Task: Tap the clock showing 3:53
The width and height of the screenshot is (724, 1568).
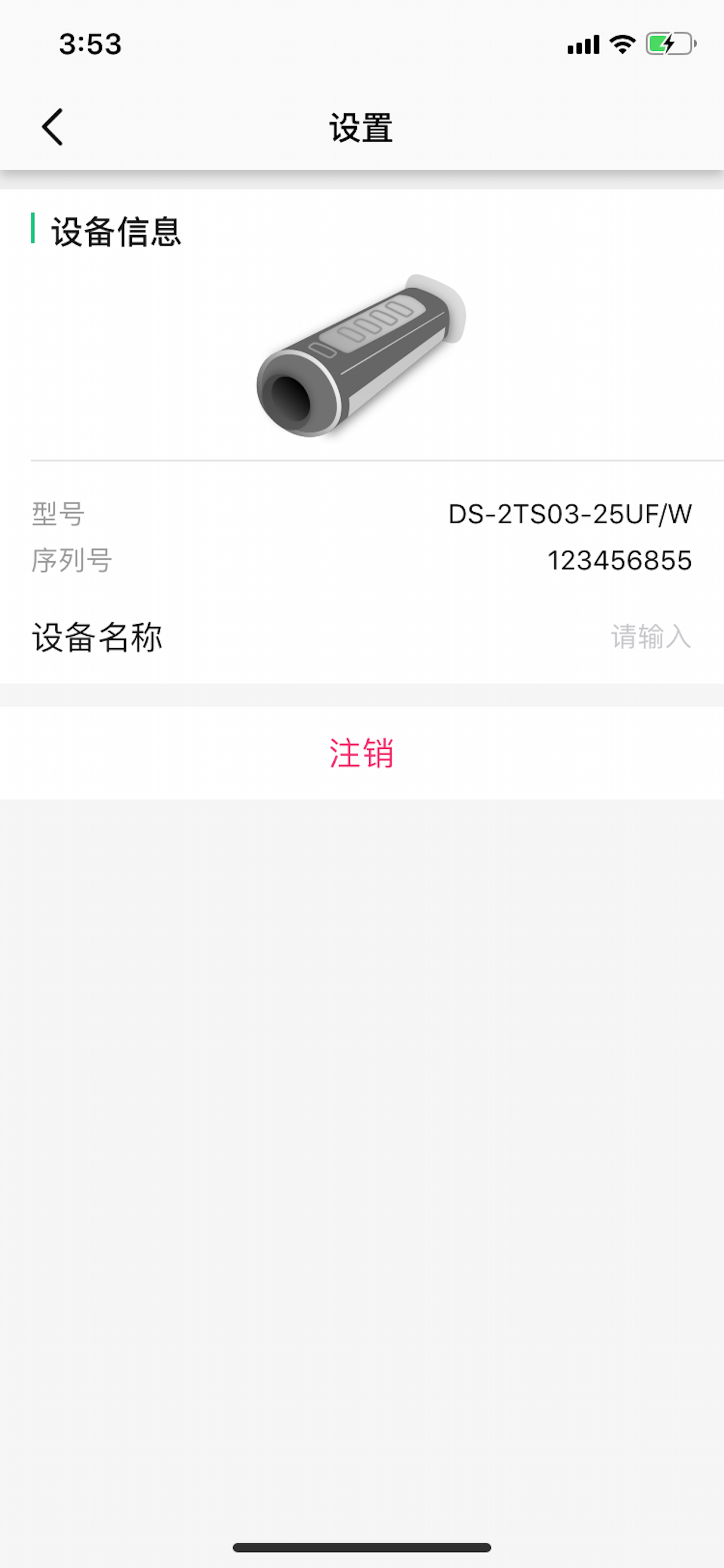Action: point(89,43)
